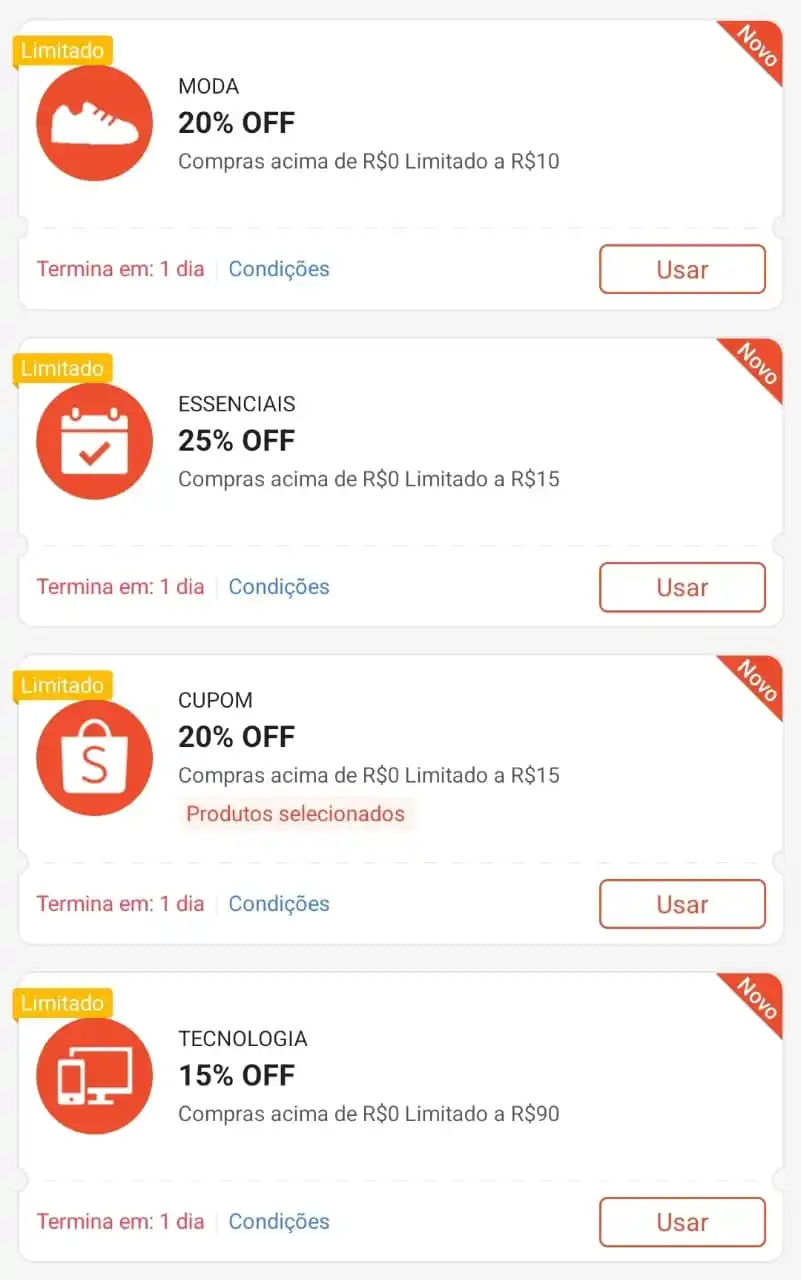Select the calendar icon on the ESSENCIAIS coupon
801x1280 pixels.
[94, 440]
